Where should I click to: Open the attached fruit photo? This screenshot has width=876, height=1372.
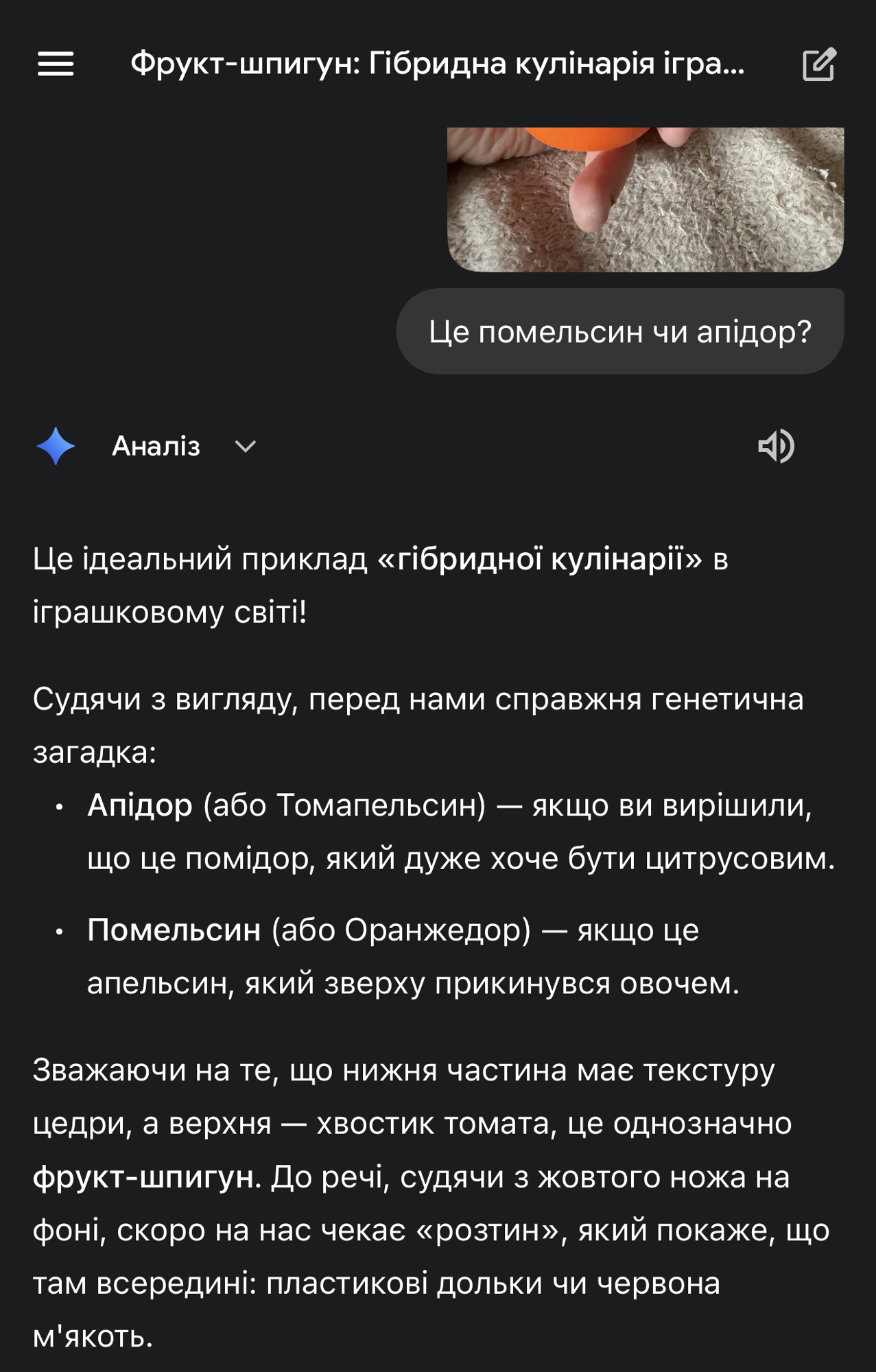645,199
